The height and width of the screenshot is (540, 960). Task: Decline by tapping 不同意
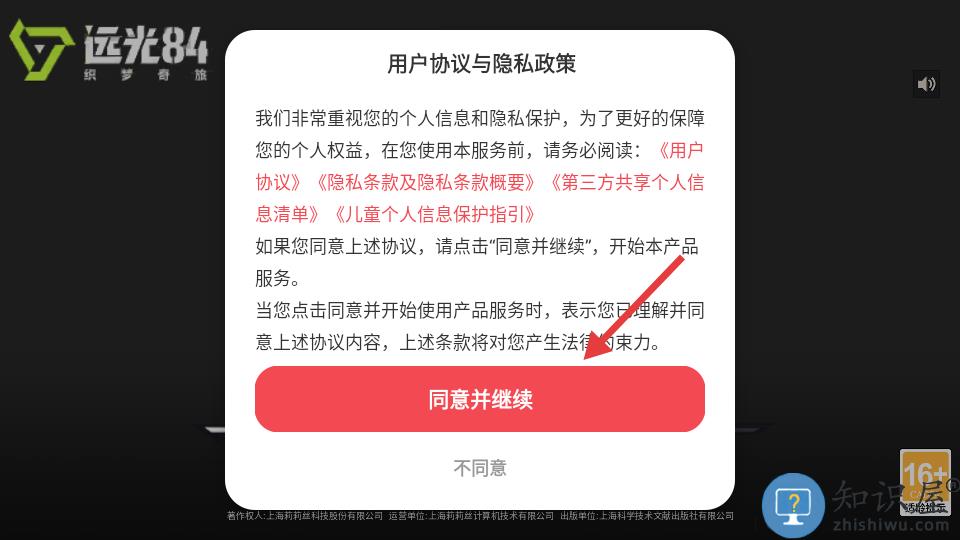(480, 468)
